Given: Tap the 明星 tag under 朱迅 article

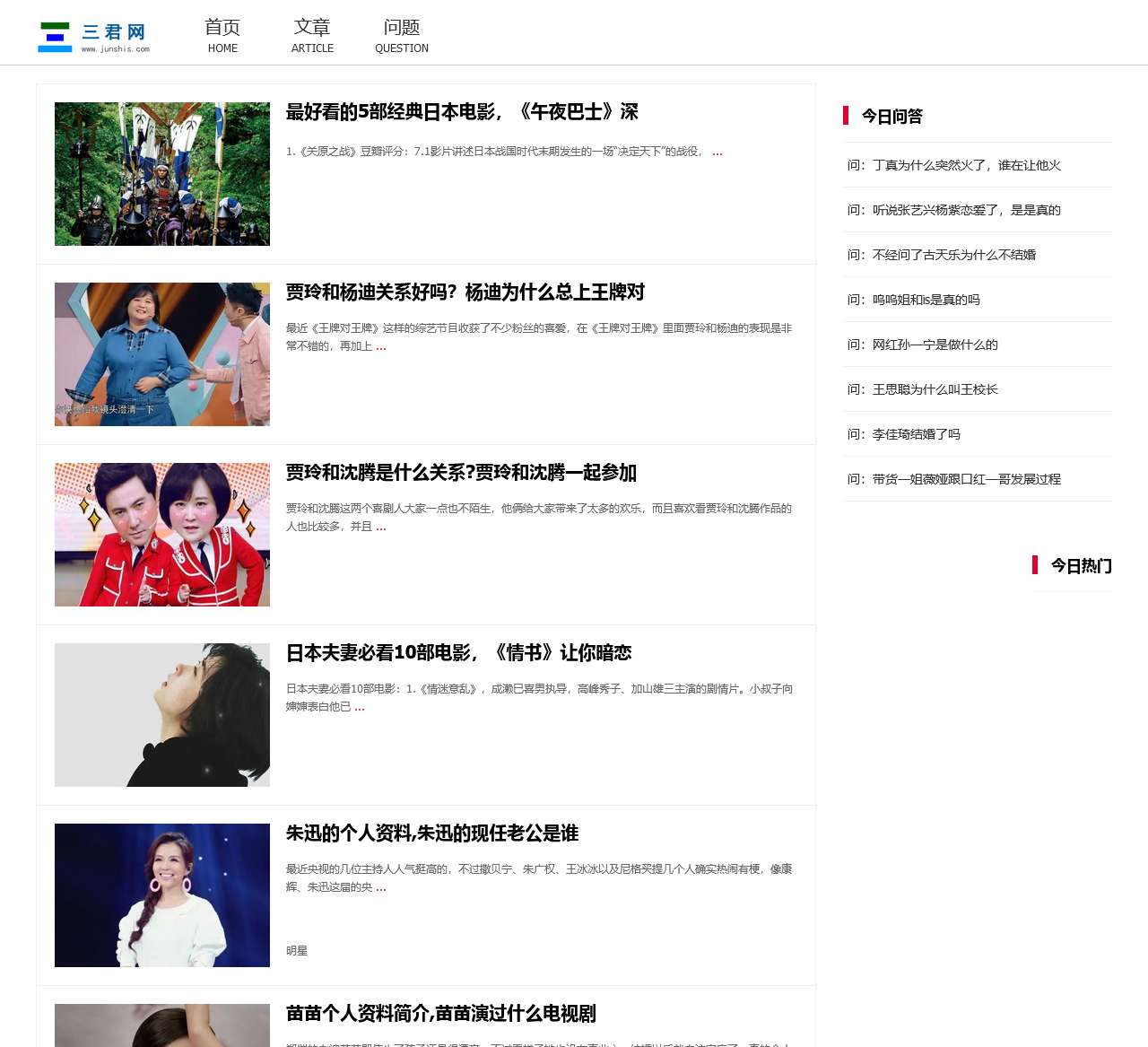Looking at the screenshot, I should 296,951.
